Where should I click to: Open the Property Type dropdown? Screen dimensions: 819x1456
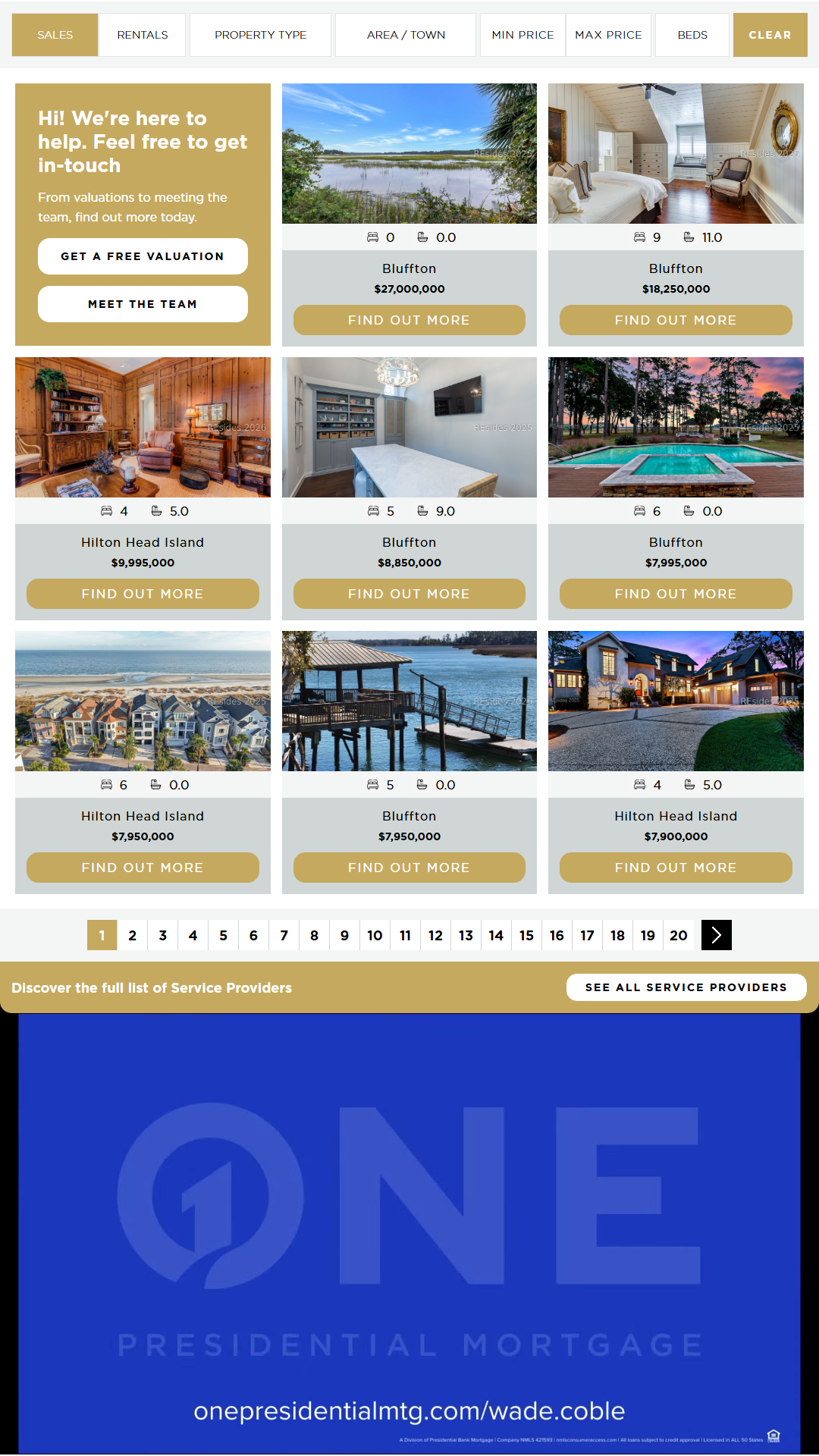click(260, 35)
